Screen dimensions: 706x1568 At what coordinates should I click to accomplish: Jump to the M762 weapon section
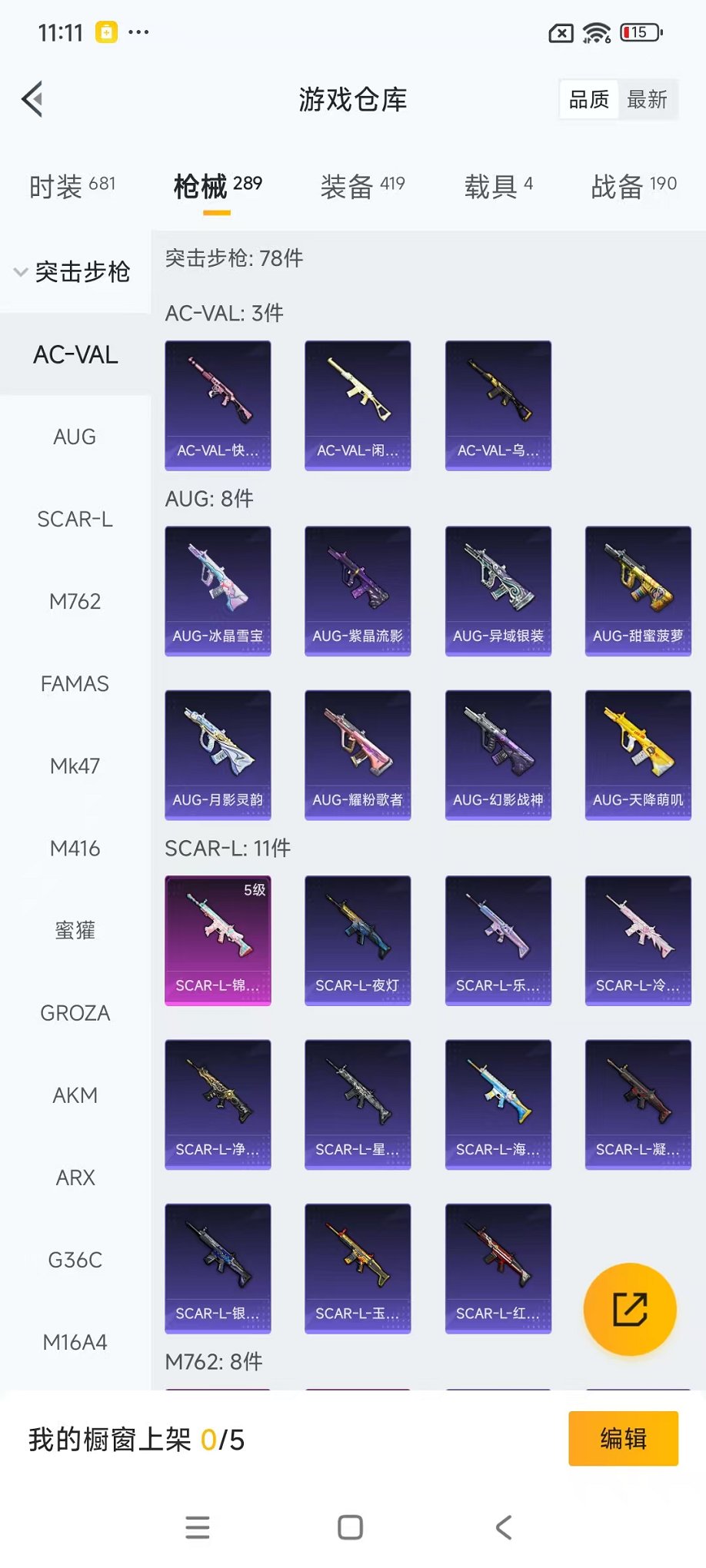click(x=75, y=602)
